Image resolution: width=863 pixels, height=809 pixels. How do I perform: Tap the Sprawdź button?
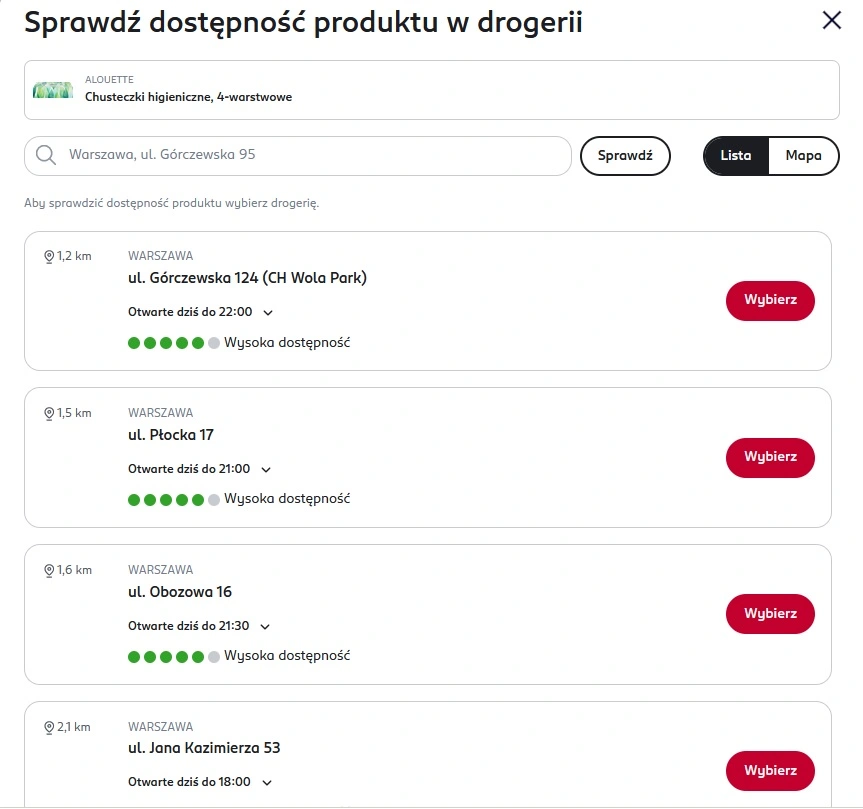(625, 156)
